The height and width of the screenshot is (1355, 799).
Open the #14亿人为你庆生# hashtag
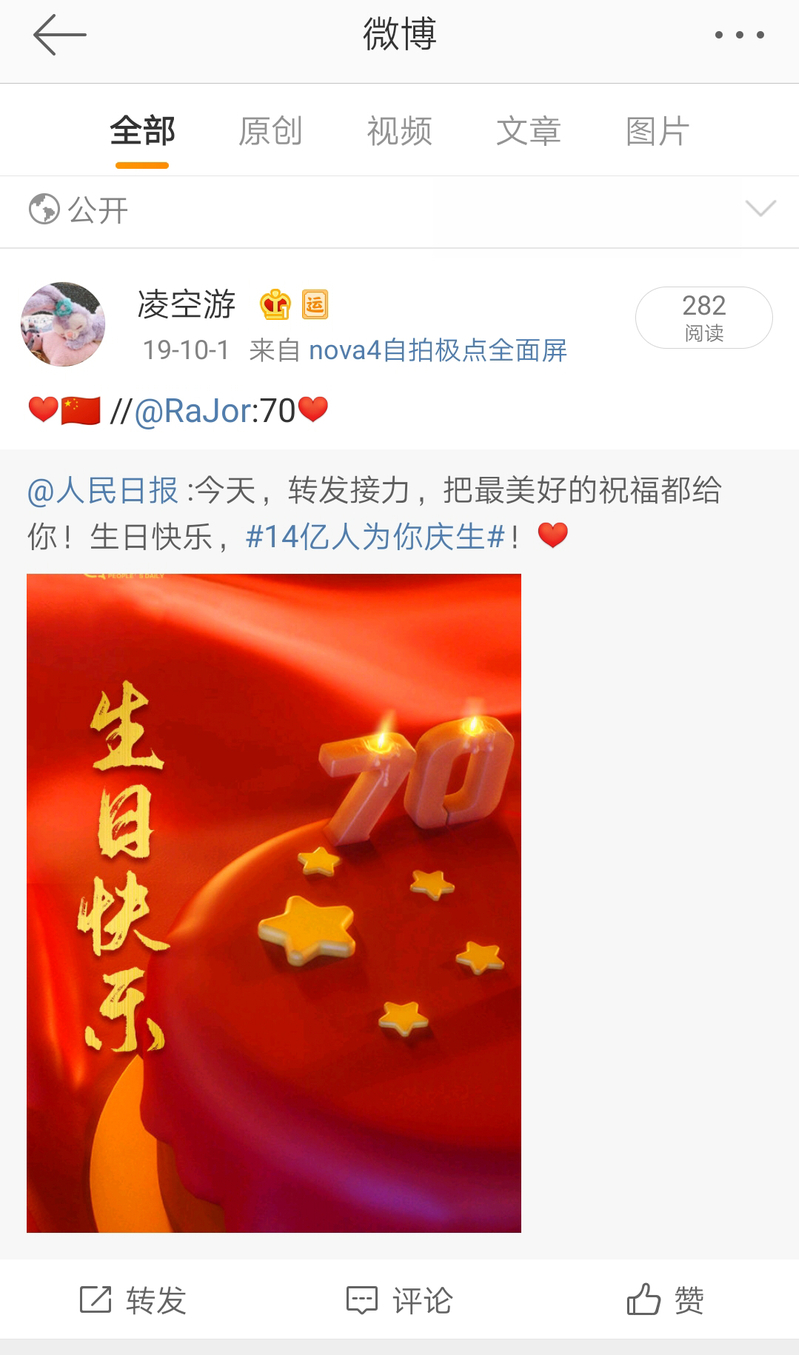(x=375, y=537)
